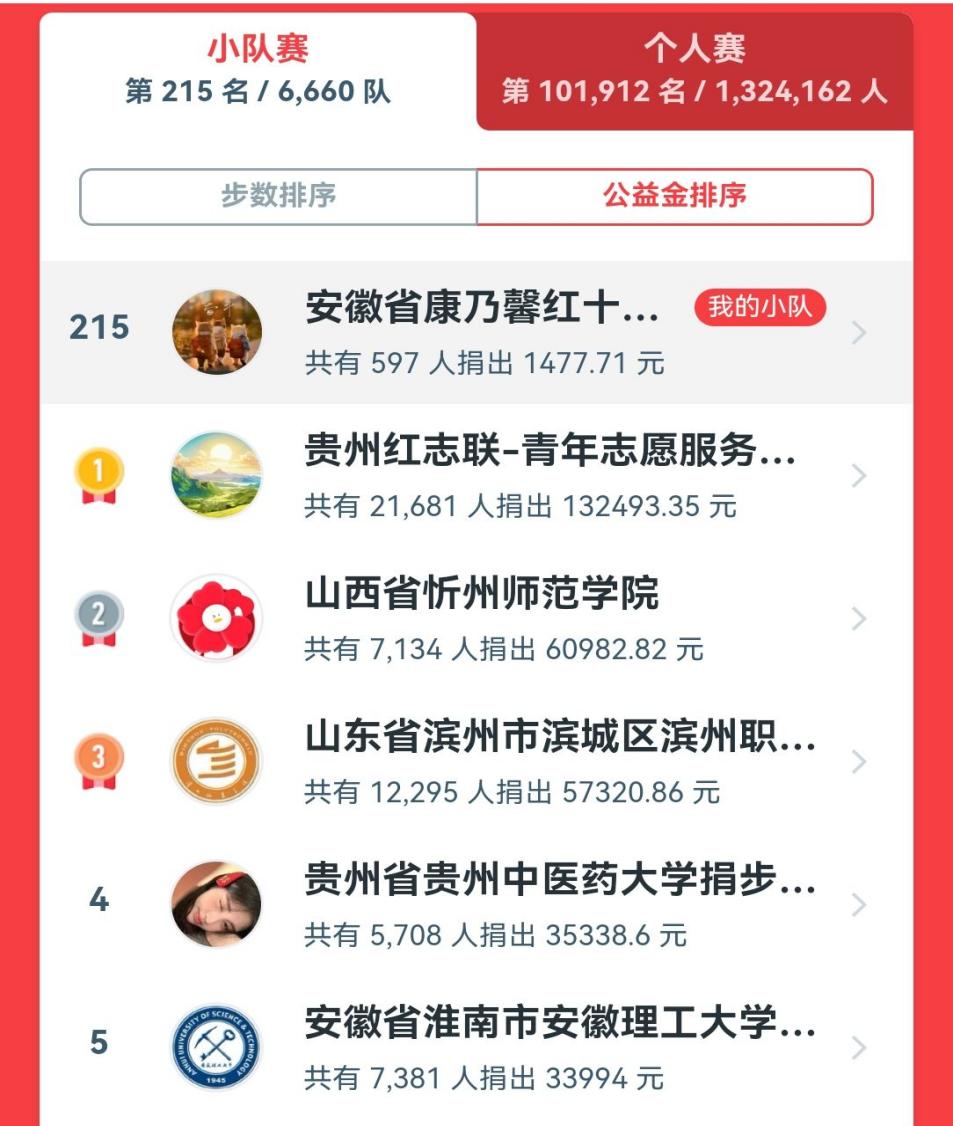
Task: View the 山西省忻州师范学院 team details
Action: coord(482,619)
